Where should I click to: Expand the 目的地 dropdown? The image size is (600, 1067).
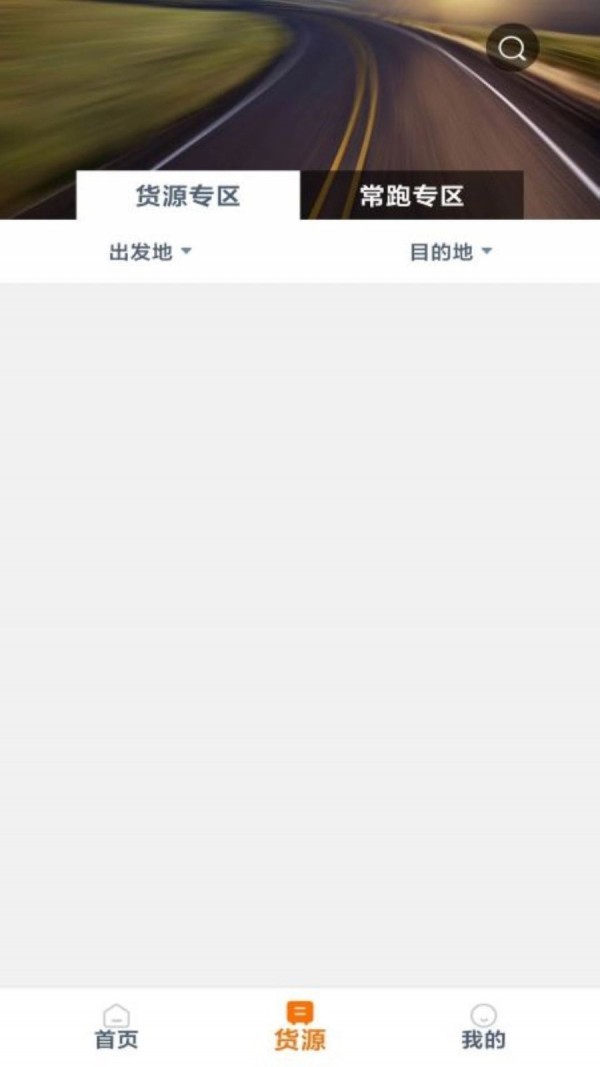[x=451, y=252]
